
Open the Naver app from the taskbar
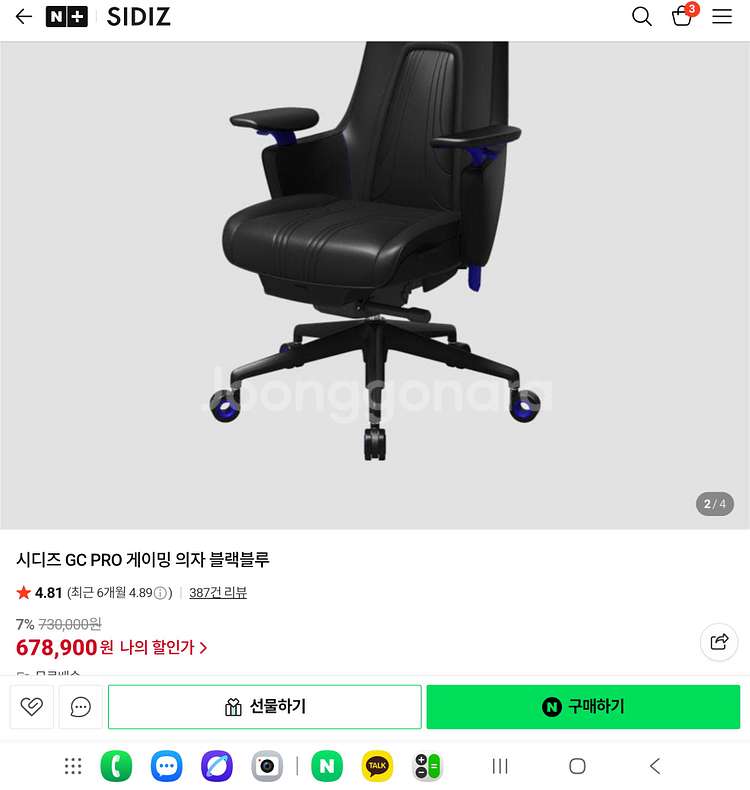click(327, 766)
